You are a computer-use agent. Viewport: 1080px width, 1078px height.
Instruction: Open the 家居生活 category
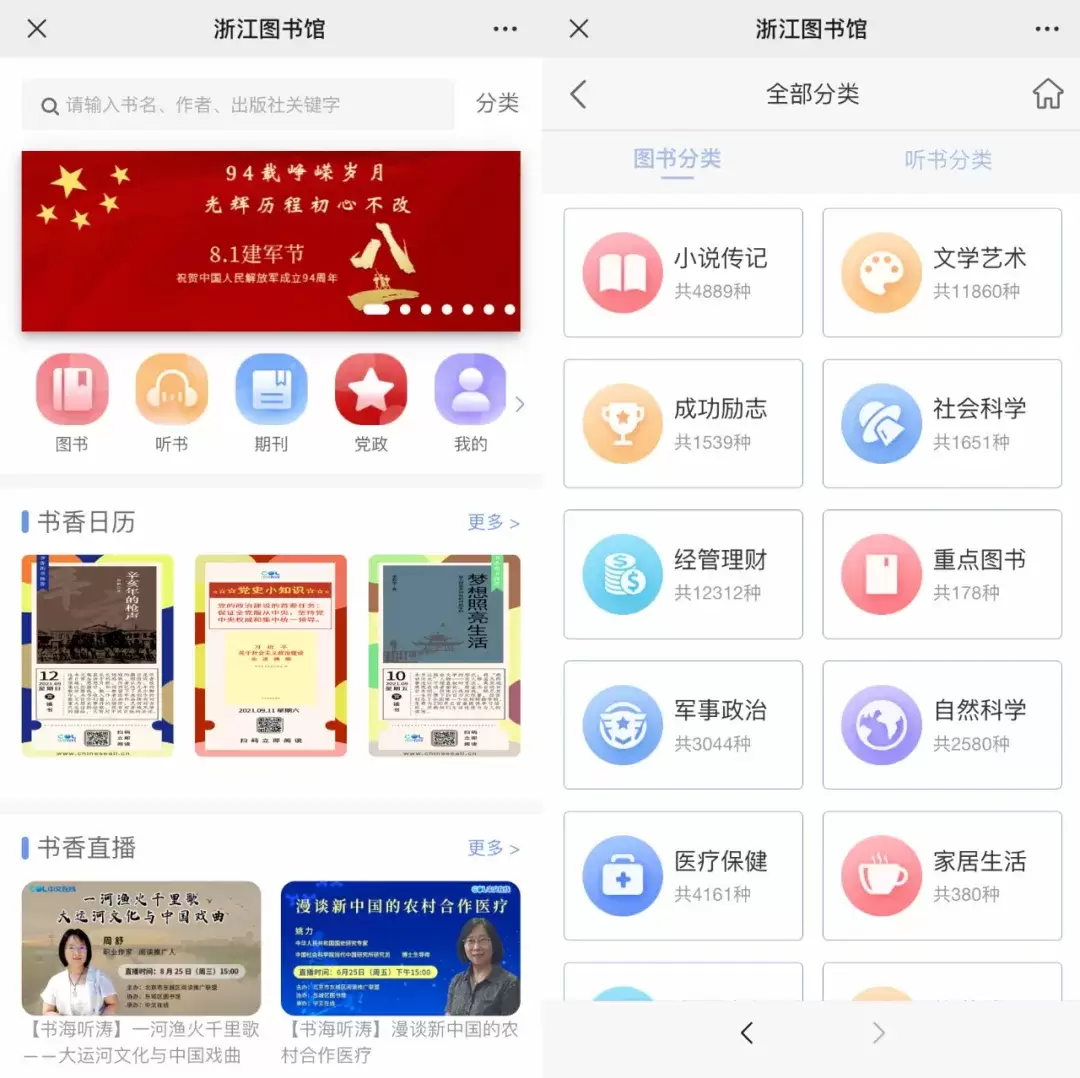point(942,876)
